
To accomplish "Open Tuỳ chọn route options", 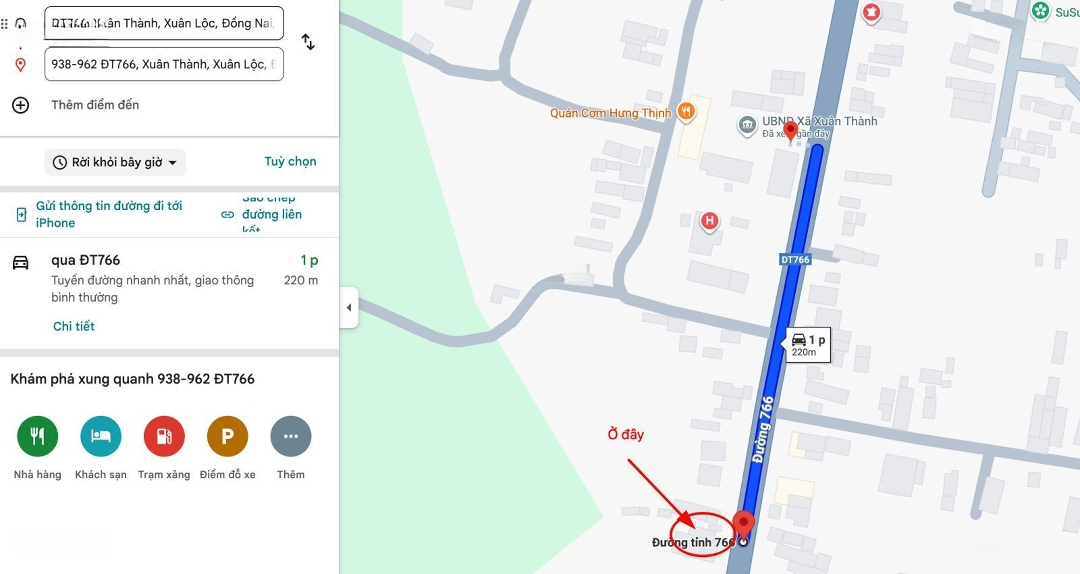I will [290, 161].
